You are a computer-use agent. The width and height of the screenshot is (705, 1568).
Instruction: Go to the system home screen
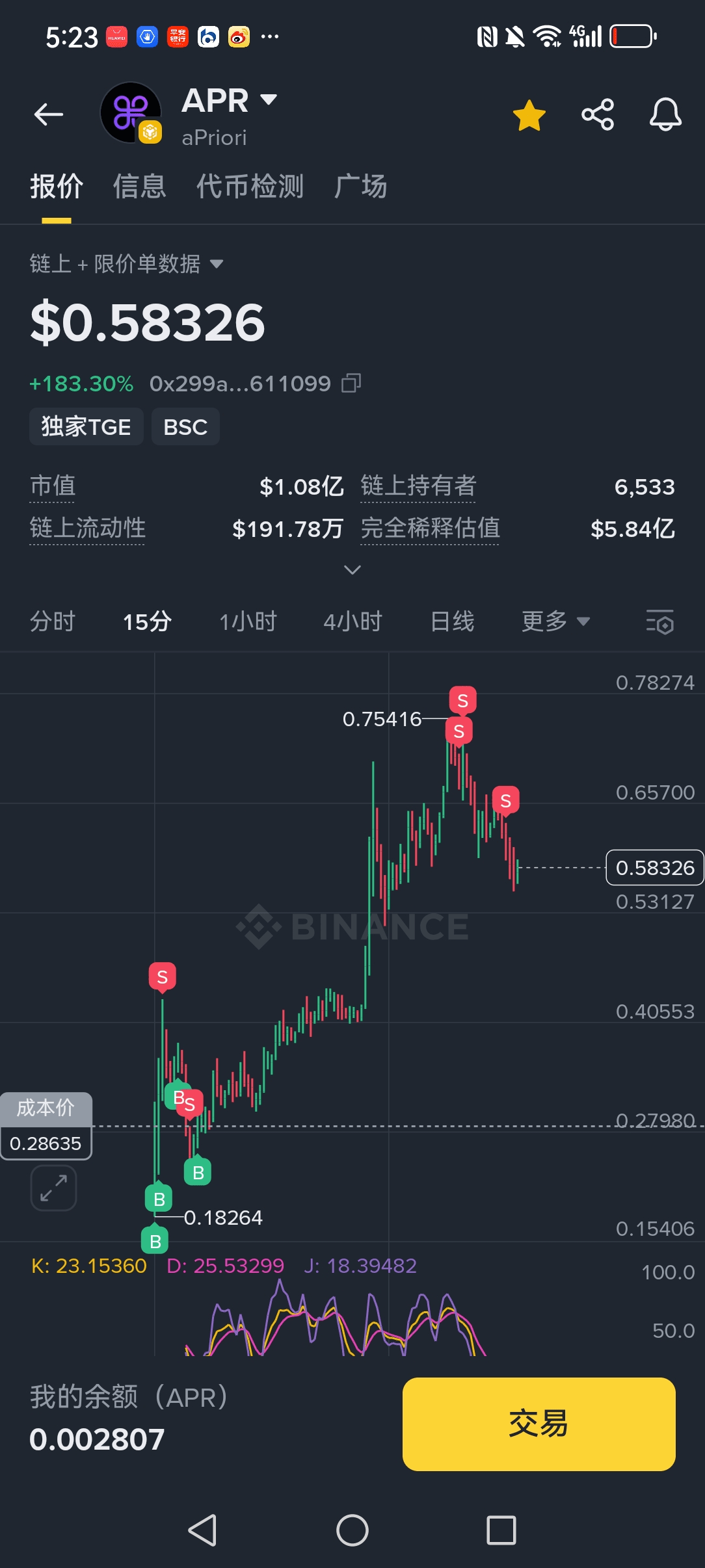point(352,1530)
